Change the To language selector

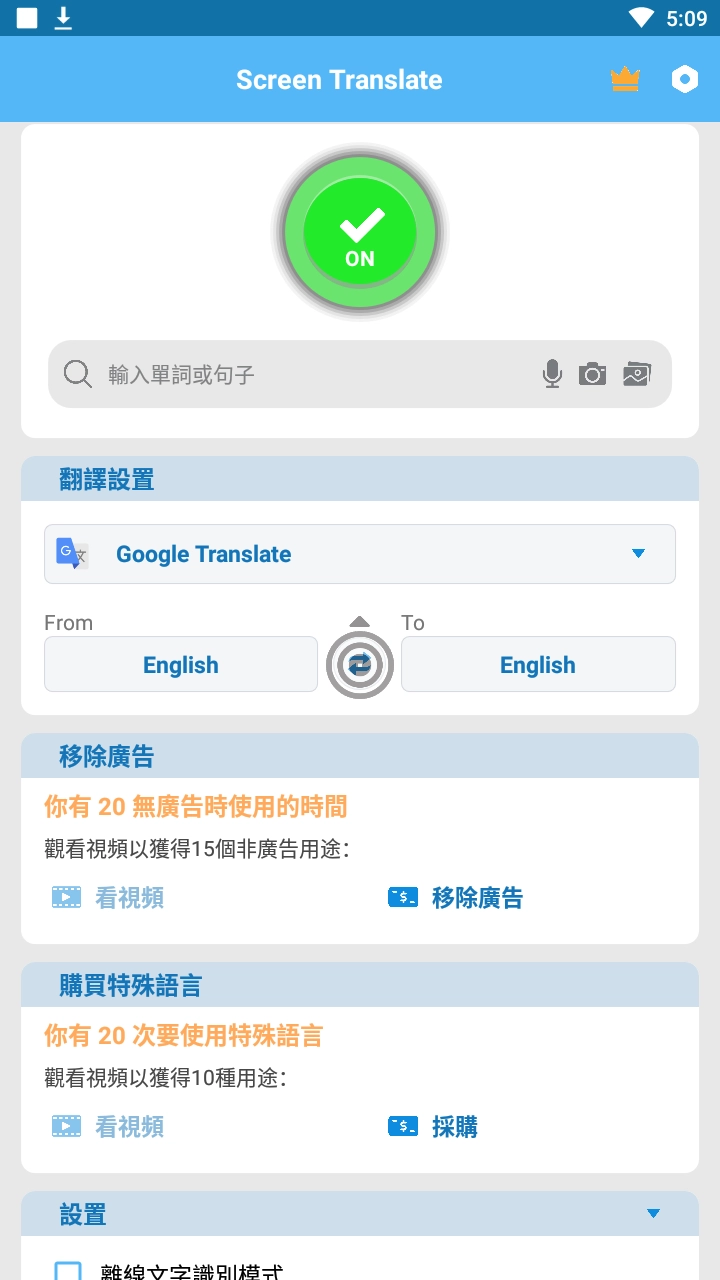(x=538, y=663)
